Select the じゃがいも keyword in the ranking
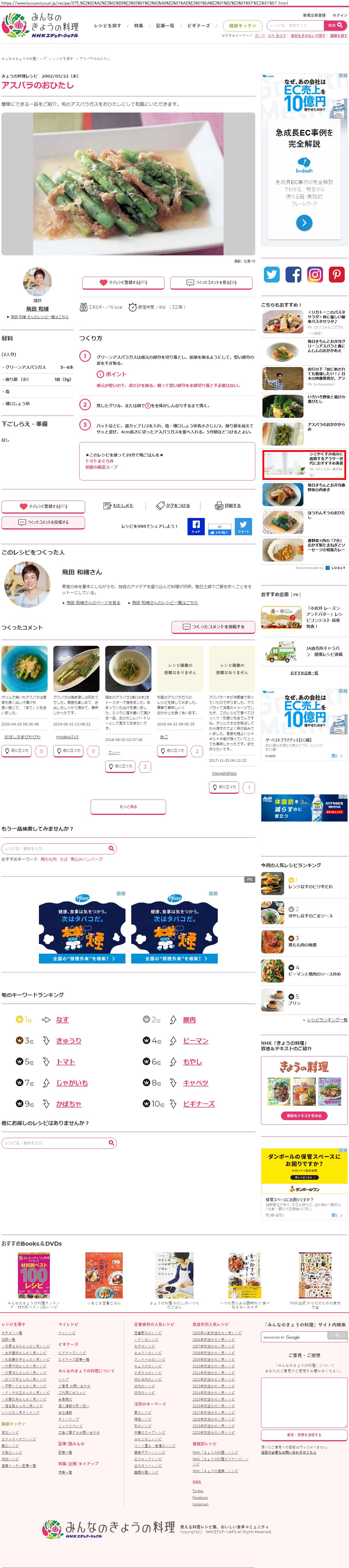This screenshot has height=1568, width=349. (72, 1083)
